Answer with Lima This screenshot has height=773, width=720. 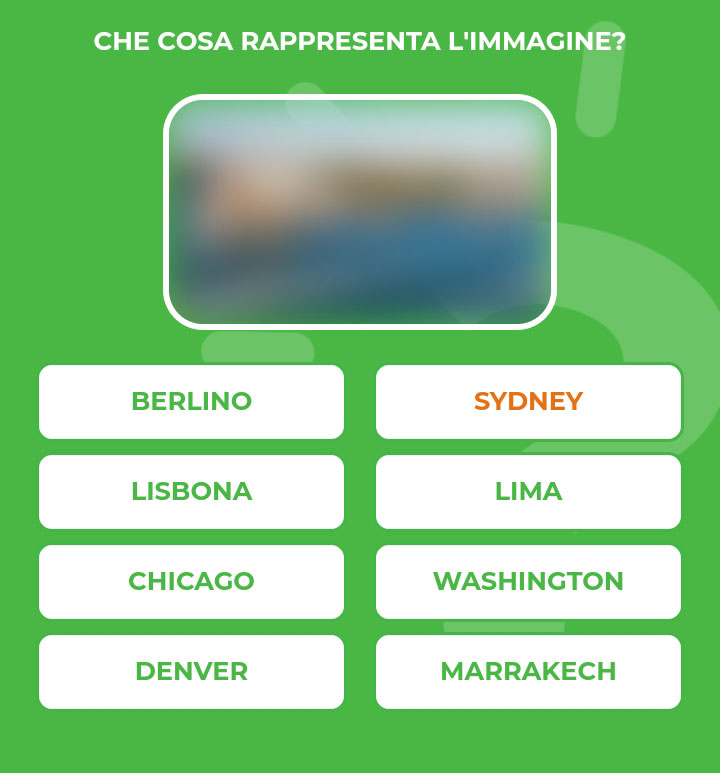528,492
